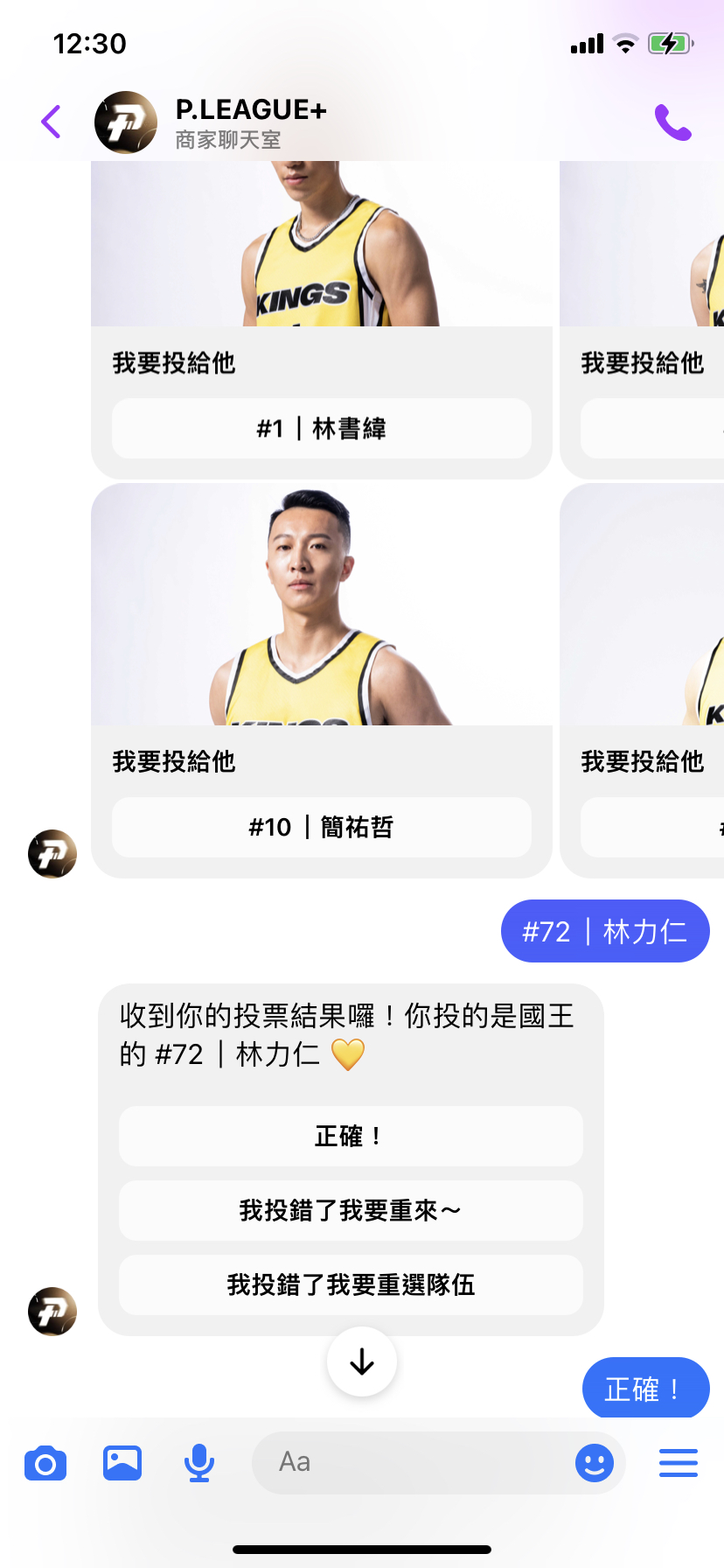Vote for #10 簡祐哲
Screen dimensions: 724x1568
(x=321, y=827)
